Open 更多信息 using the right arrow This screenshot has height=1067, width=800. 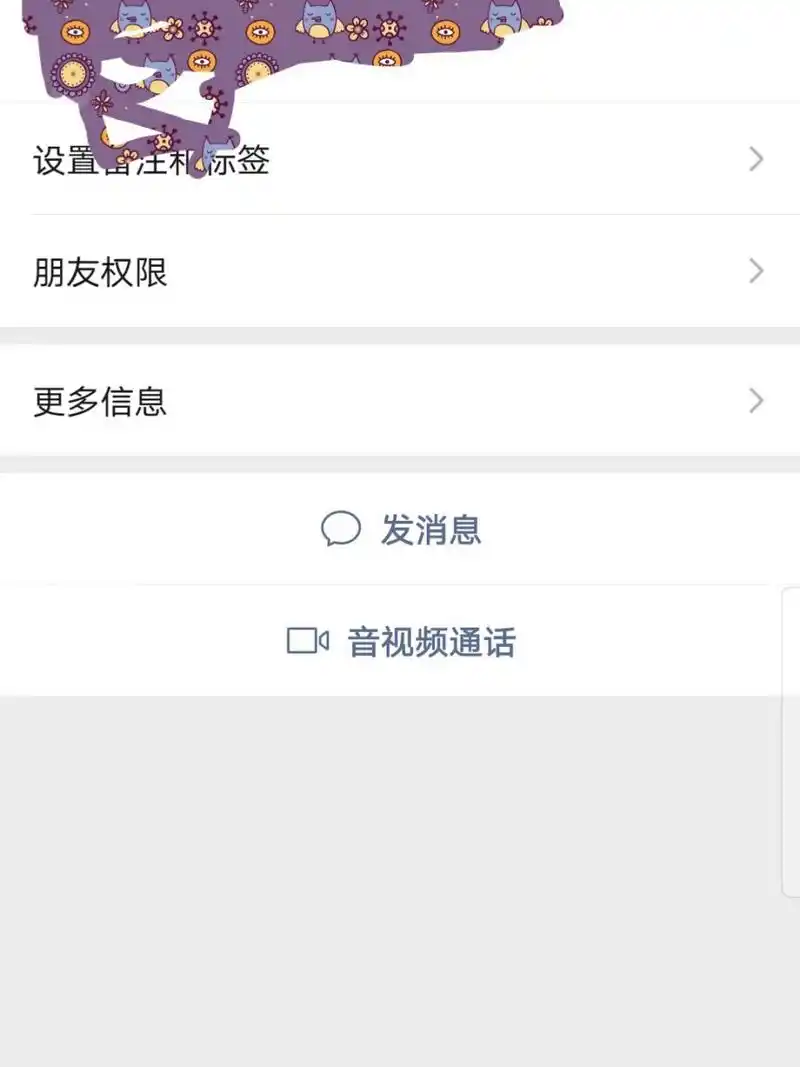point(756,401)
